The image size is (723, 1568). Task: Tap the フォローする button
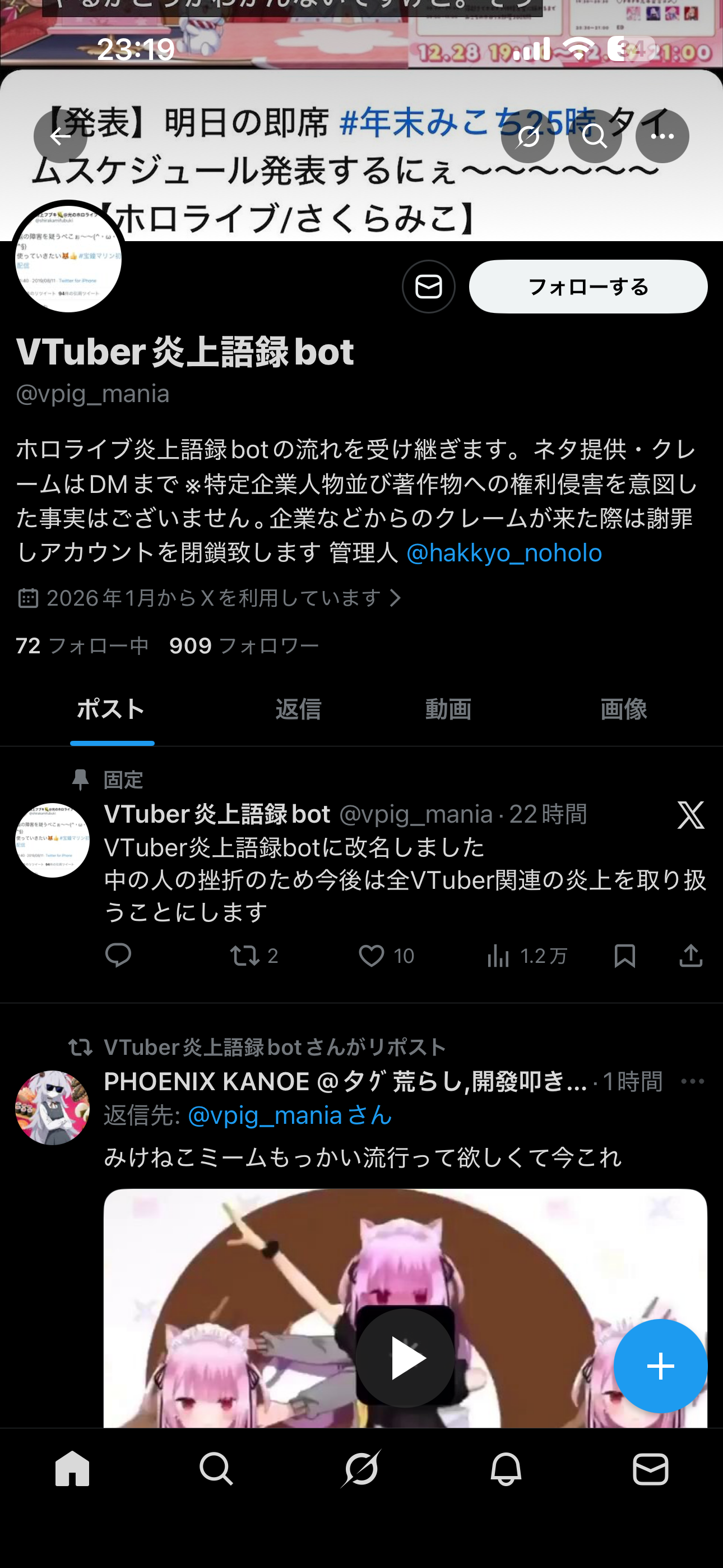588,287
